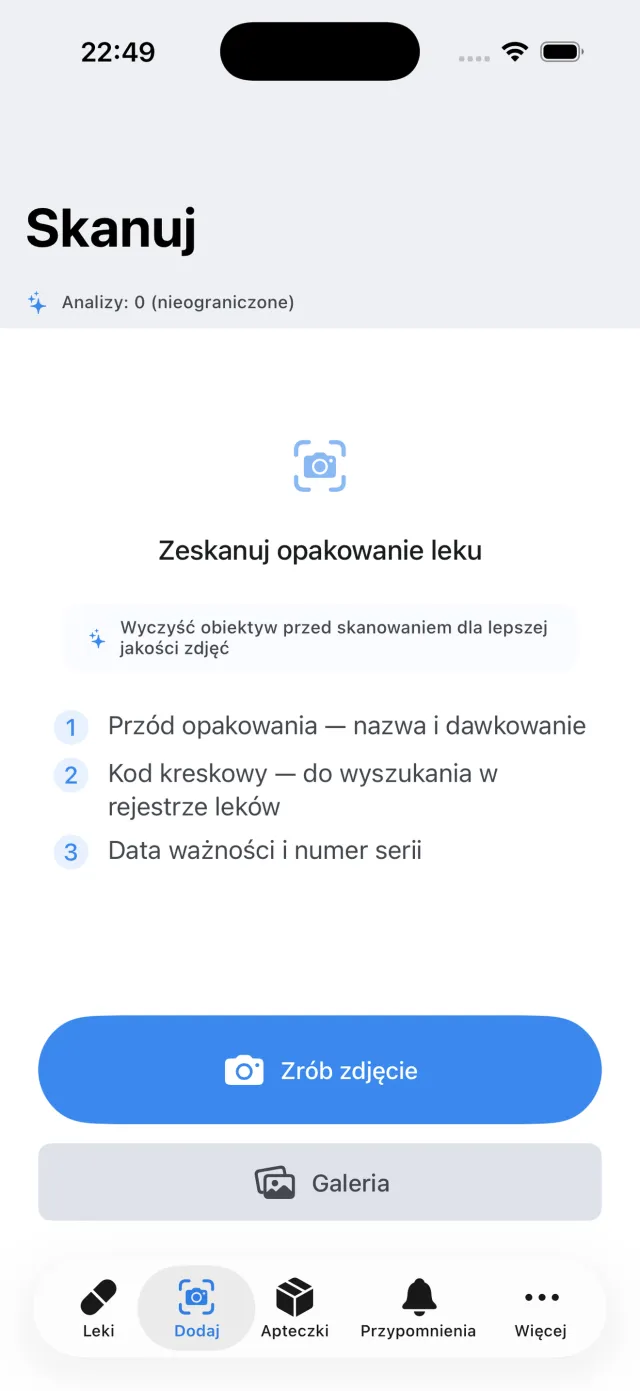Go to the Przypomnienia tab
This screenshot has width=640, height=1391.
[418, 1310]
